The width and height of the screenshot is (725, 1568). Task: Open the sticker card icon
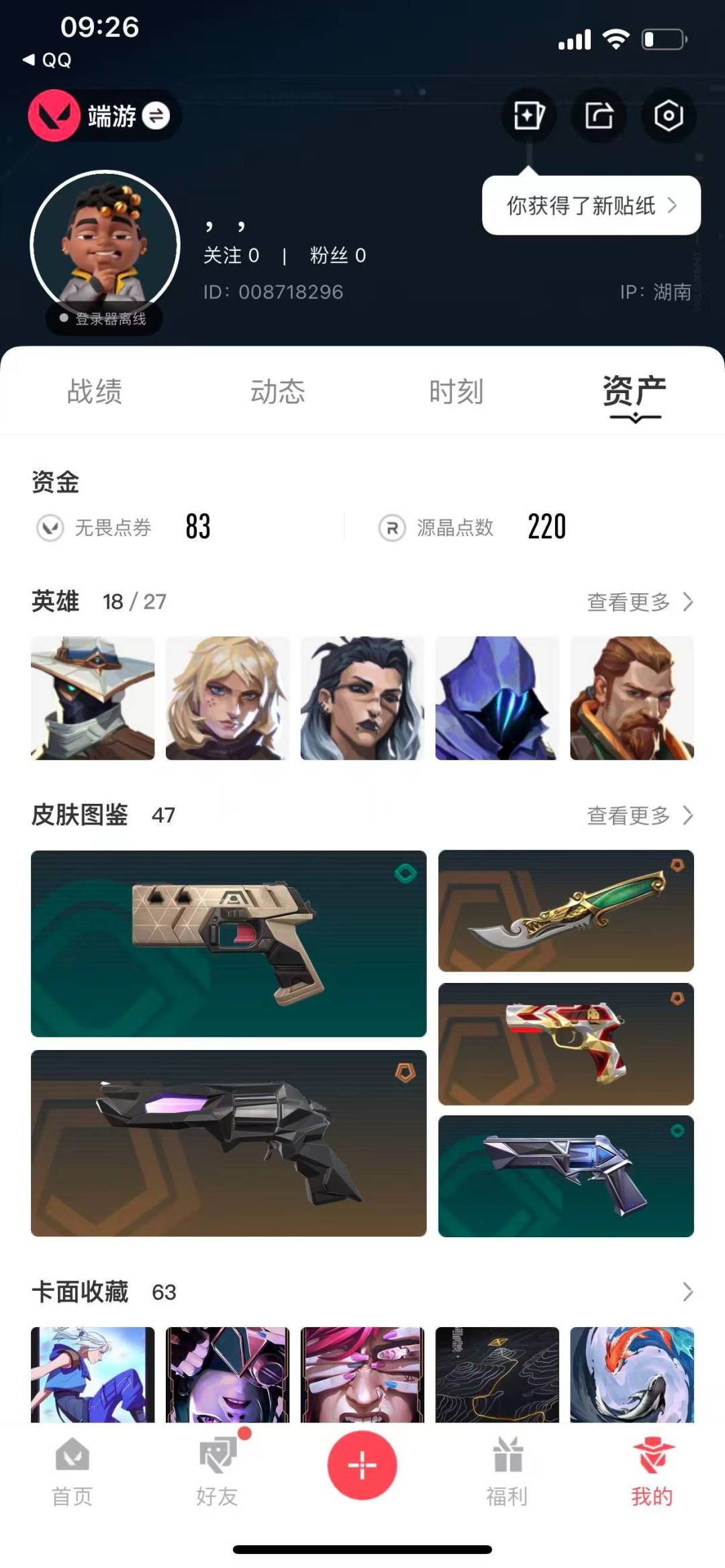[529, 115]
